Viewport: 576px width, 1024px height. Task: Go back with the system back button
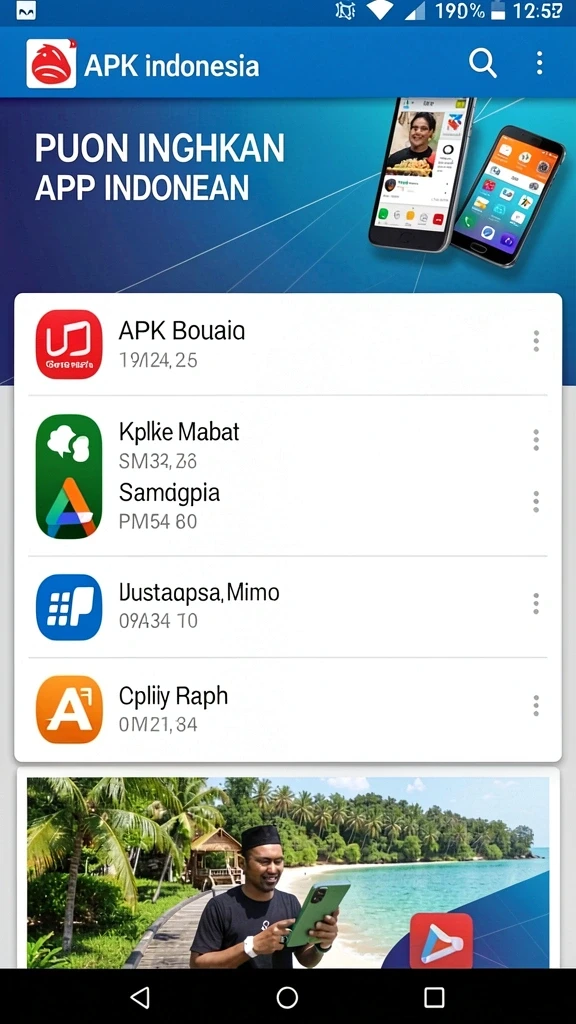[140, 997]
